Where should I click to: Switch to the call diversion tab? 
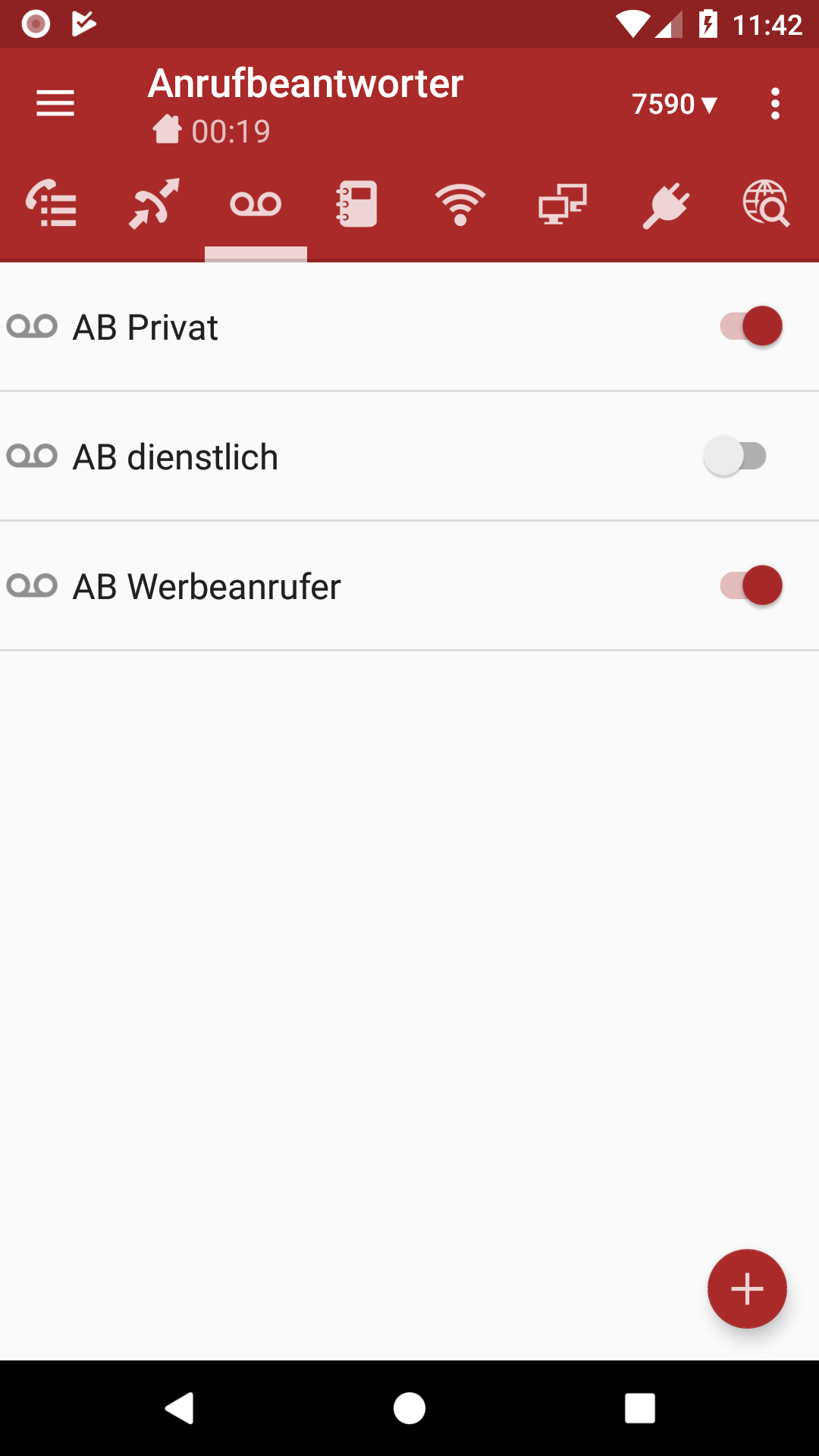[154, 205]
